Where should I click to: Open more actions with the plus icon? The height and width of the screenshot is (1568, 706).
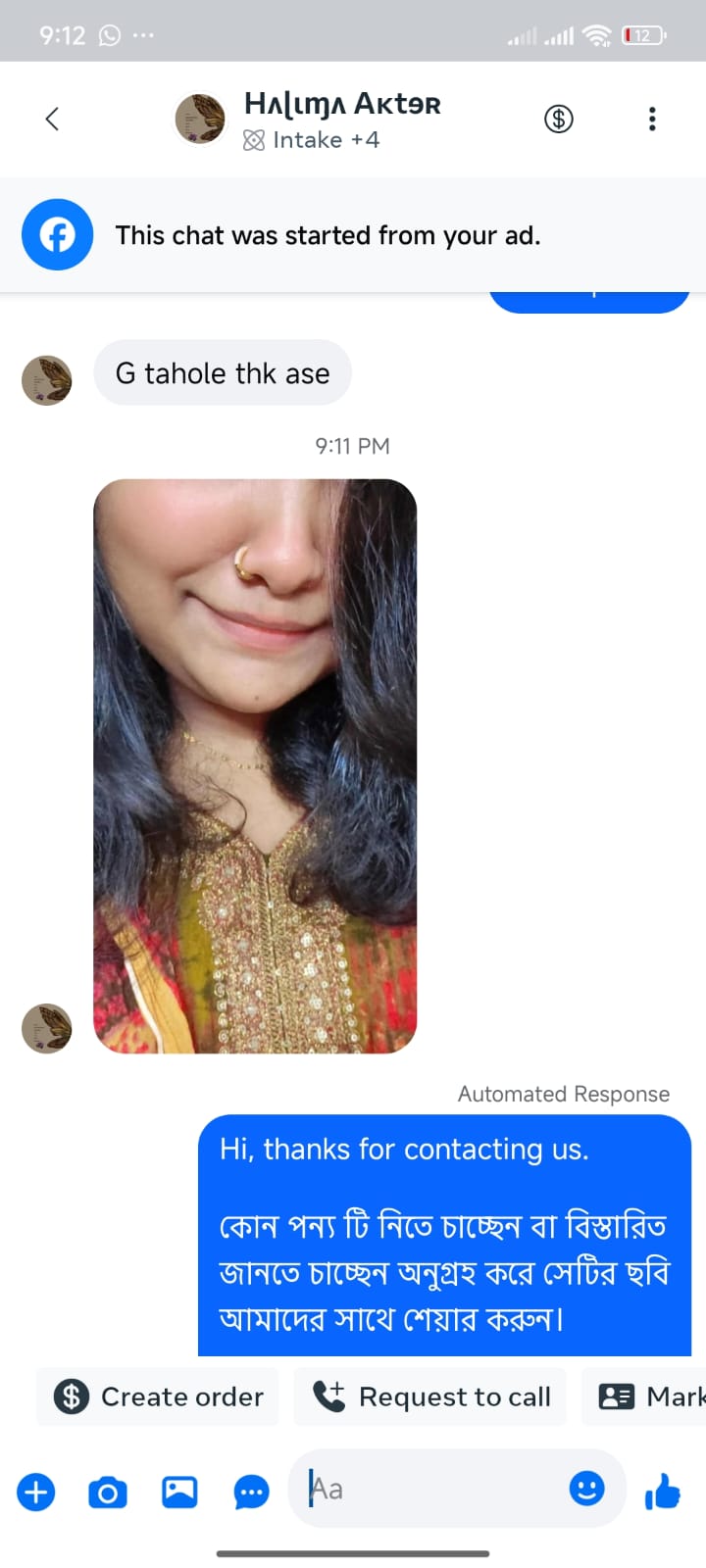point(36,1493)
